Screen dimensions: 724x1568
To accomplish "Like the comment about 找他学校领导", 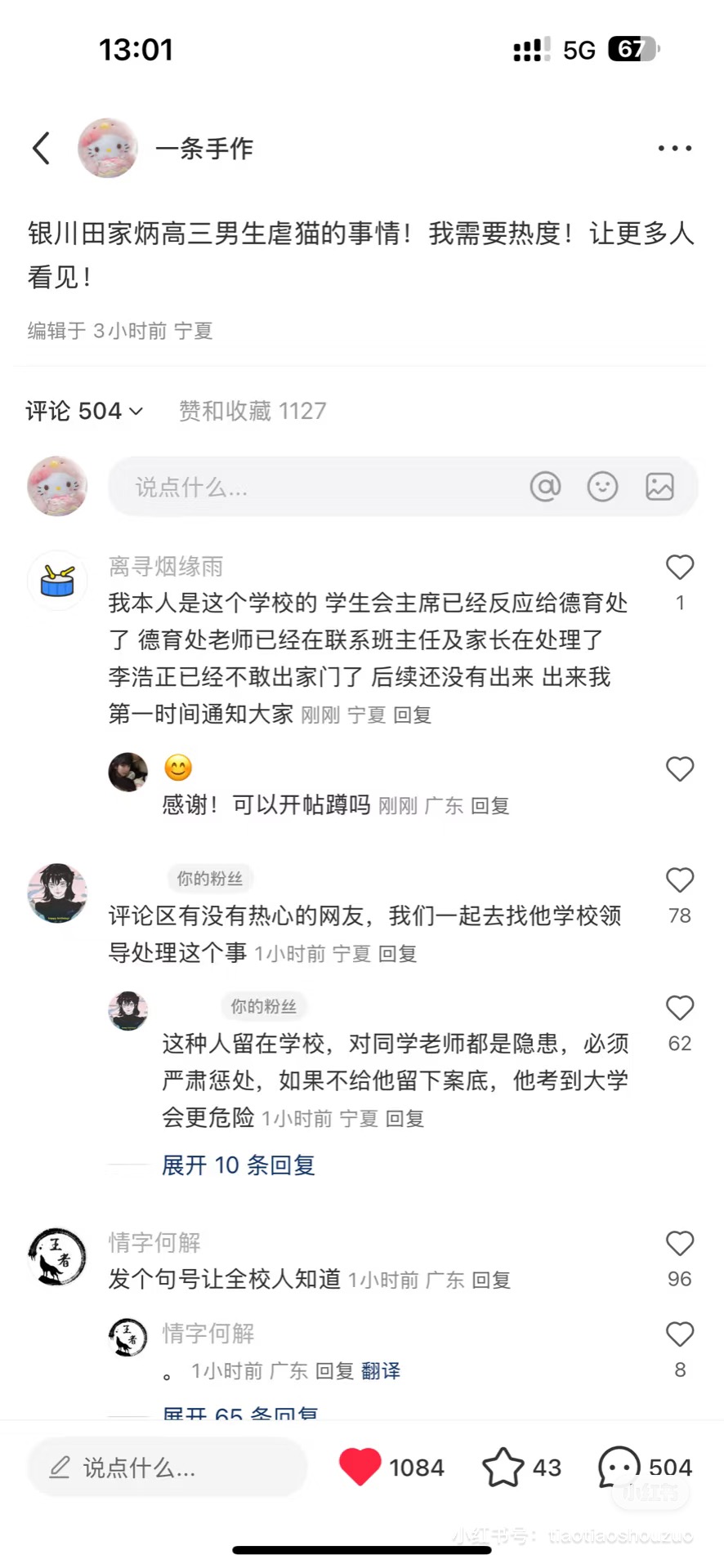I will [x=679, y=880].
